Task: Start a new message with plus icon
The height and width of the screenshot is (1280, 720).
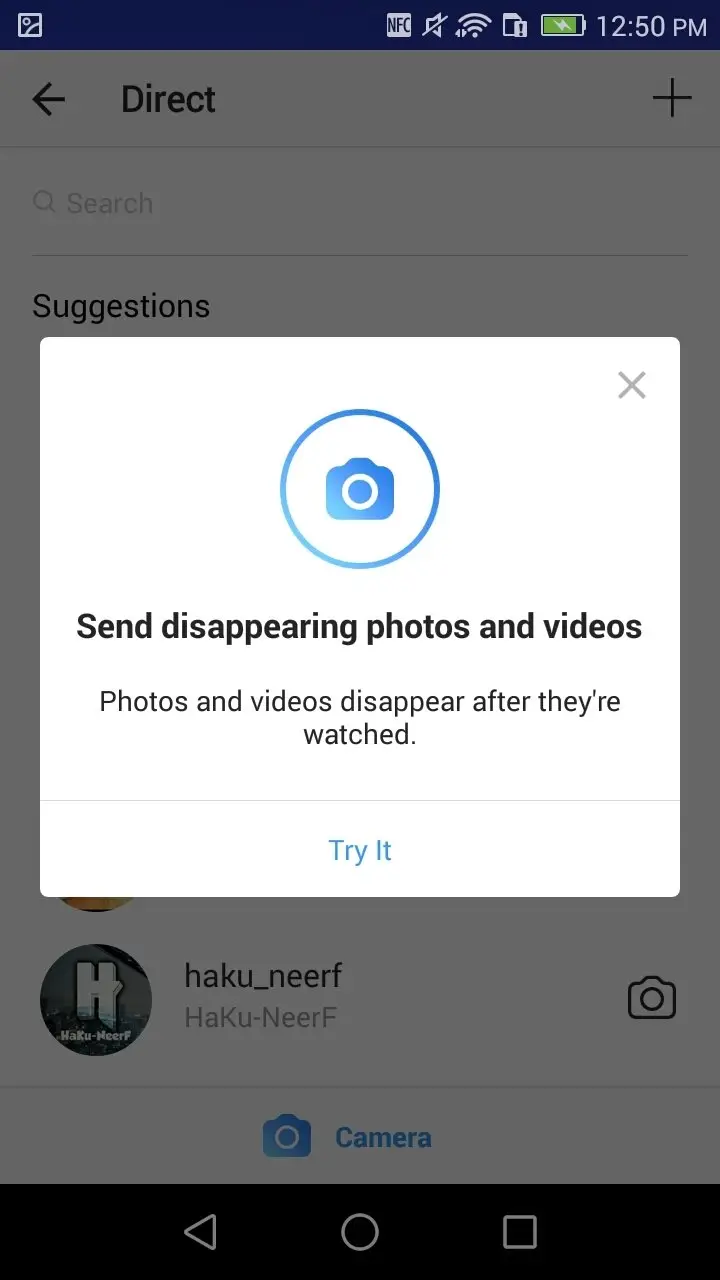Action: click(x=671, y=98)
